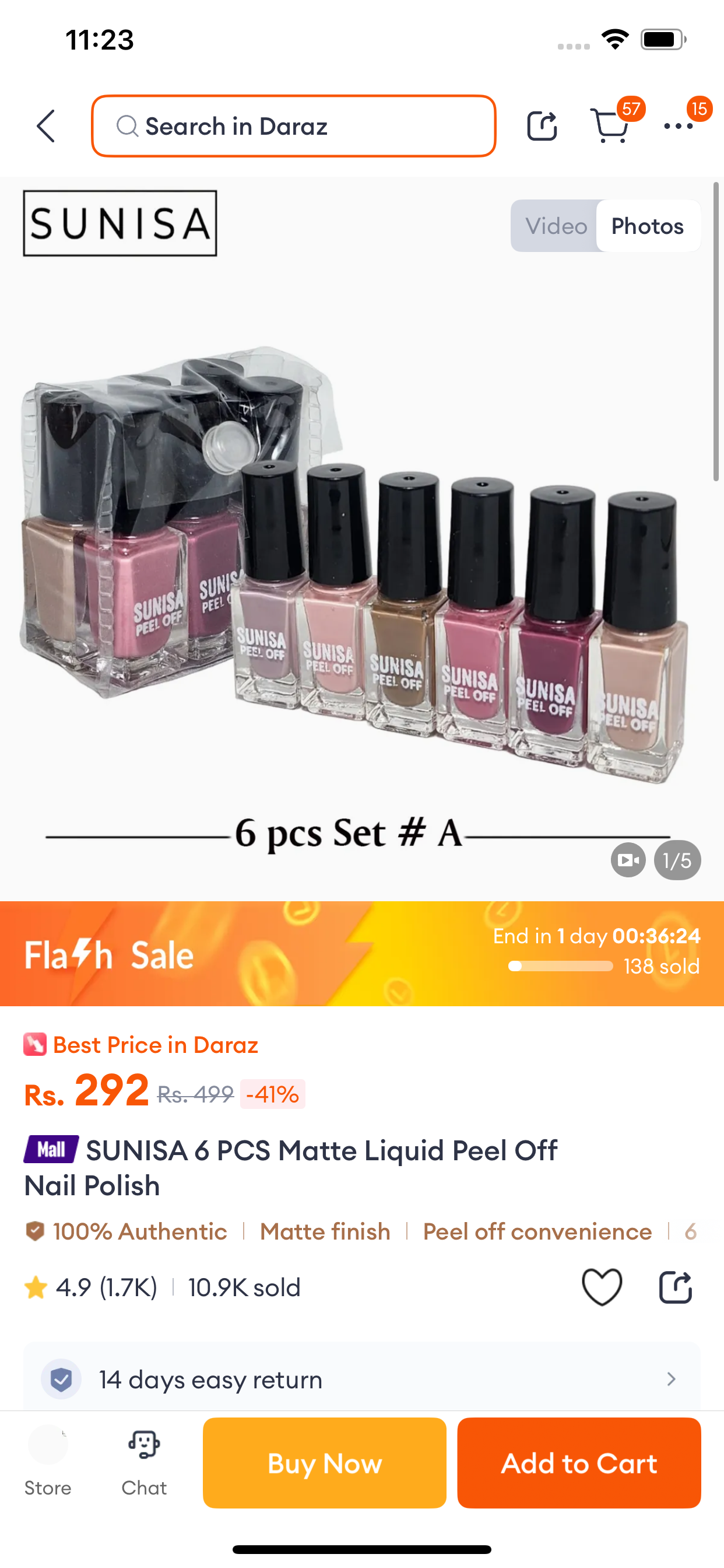The width and height of the screenshot is (724, 1568).
Task: Open the product photo full screen
Action: (x=361, y=548)
